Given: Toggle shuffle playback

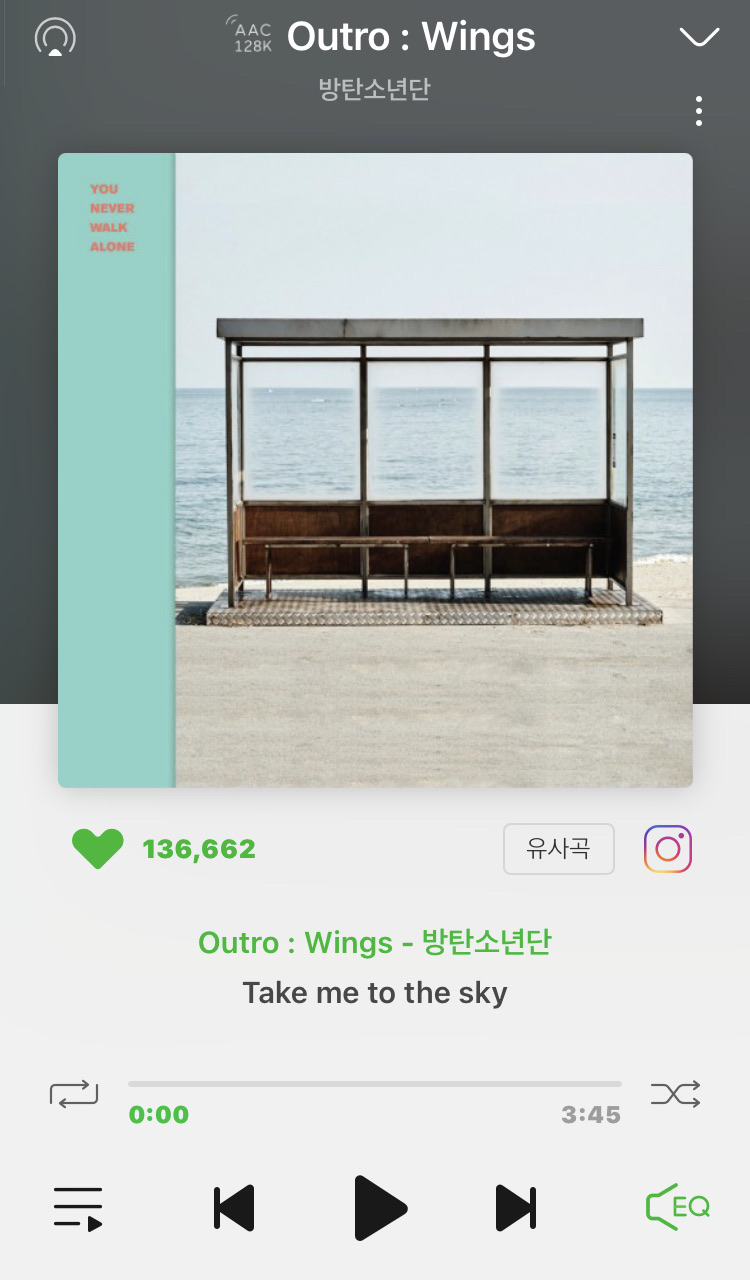Looking at the screenshot, I should click(x=676, y=1093).
